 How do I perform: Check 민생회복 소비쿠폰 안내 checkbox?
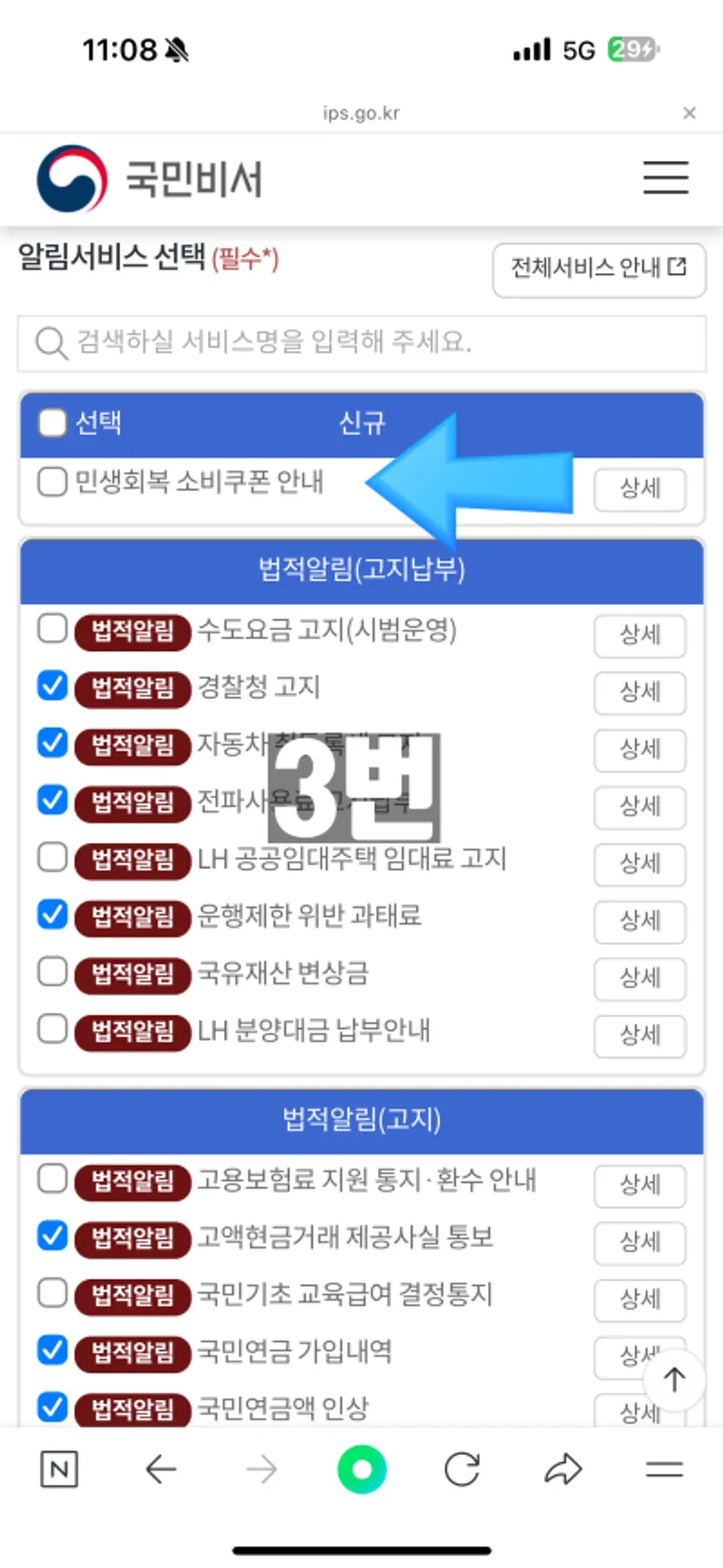click(x=52, y=481)
